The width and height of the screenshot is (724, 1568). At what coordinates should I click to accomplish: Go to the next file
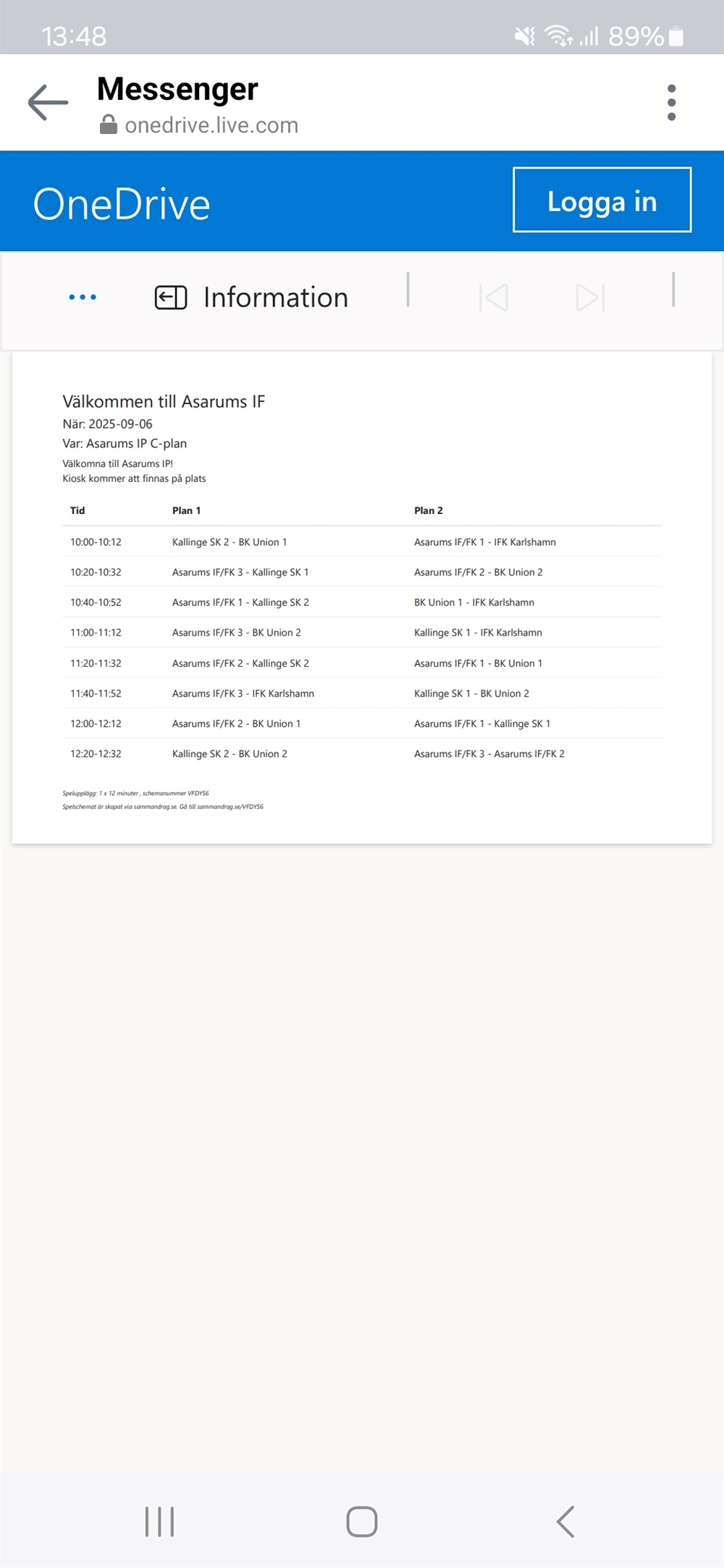tap(589, 298)
